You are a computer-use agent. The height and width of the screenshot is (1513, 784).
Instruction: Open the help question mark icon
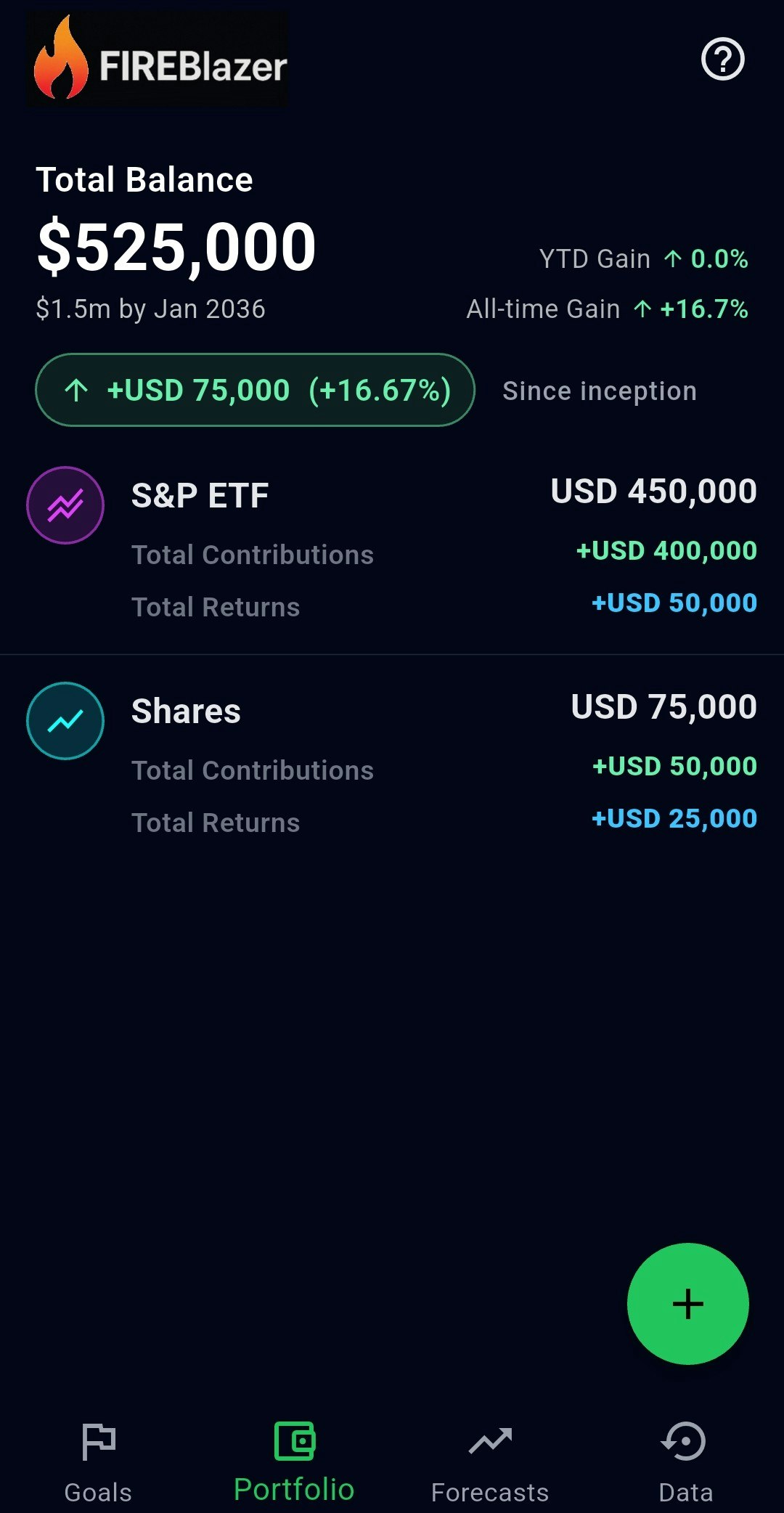722,60
